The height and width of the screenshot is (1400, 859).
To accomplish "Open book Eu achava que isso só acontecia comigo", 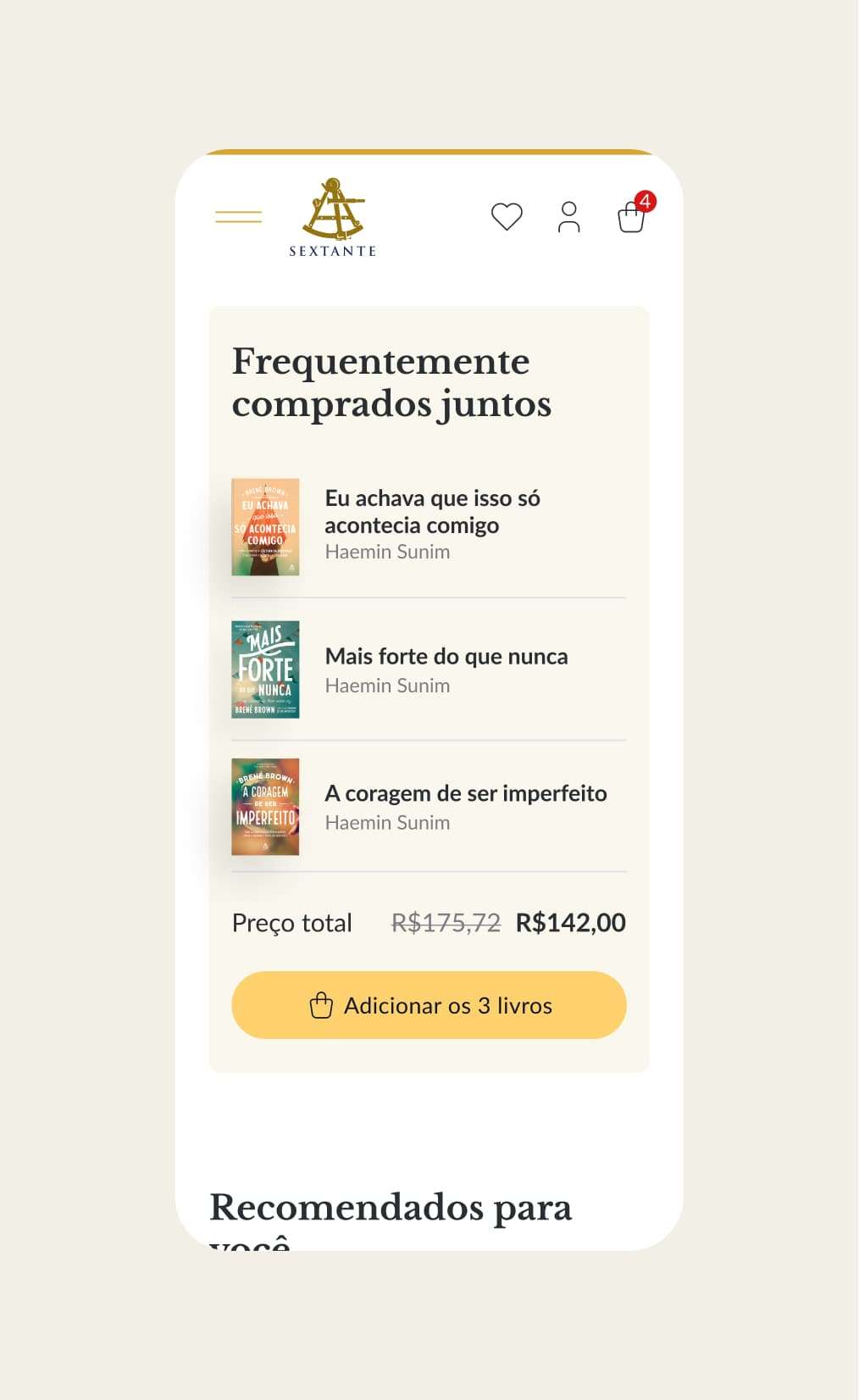I will click(432, 511).
